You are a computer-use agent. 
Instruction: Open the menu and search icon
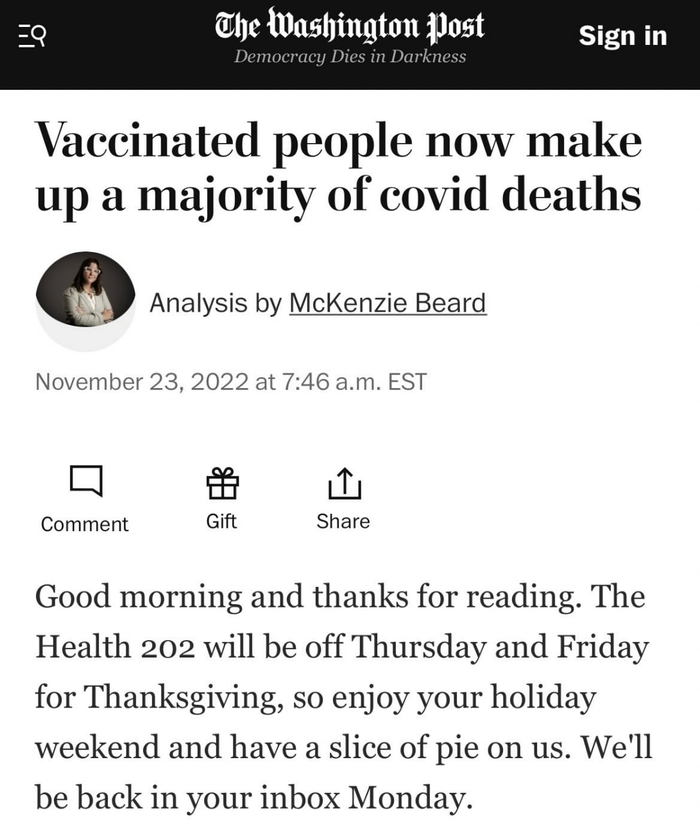click(32, 37)
